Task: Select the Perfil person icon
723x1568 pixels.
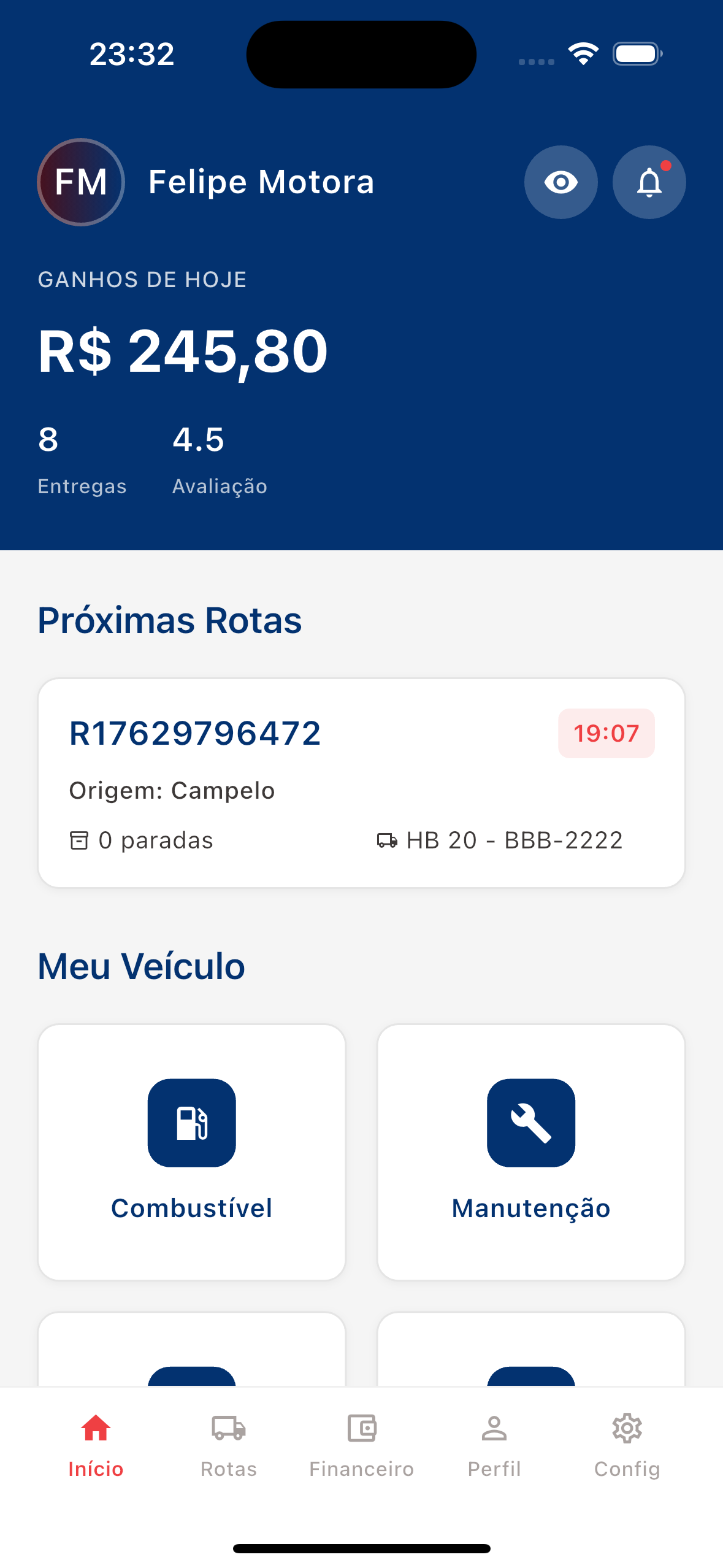Action: click(x=494, y=1428)
